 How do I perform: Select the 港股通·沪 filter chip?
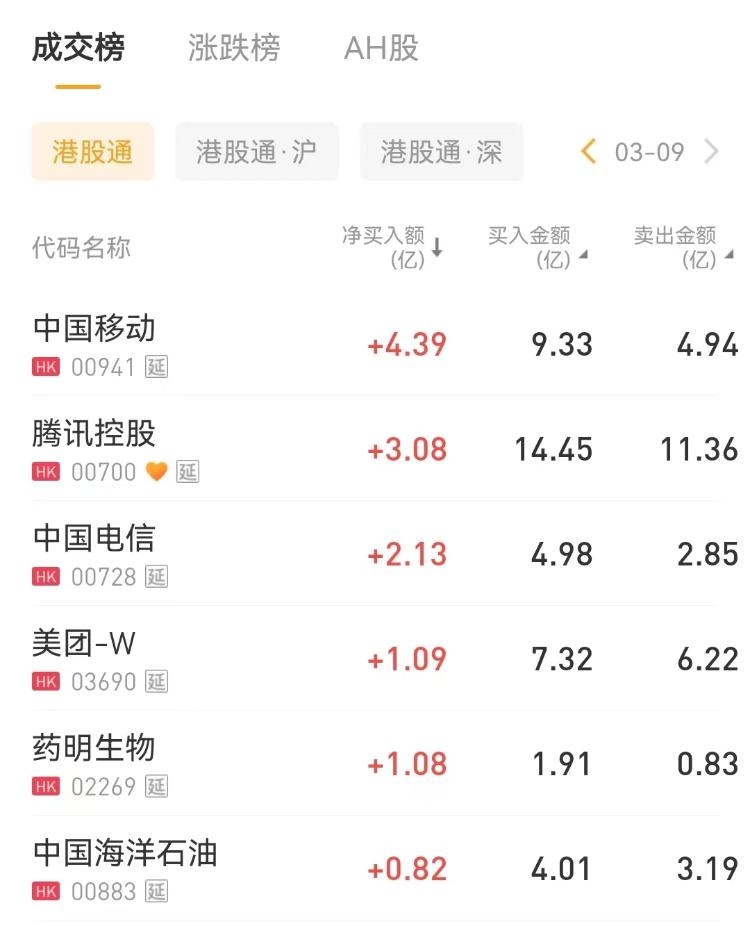click(x=256, y=152)
